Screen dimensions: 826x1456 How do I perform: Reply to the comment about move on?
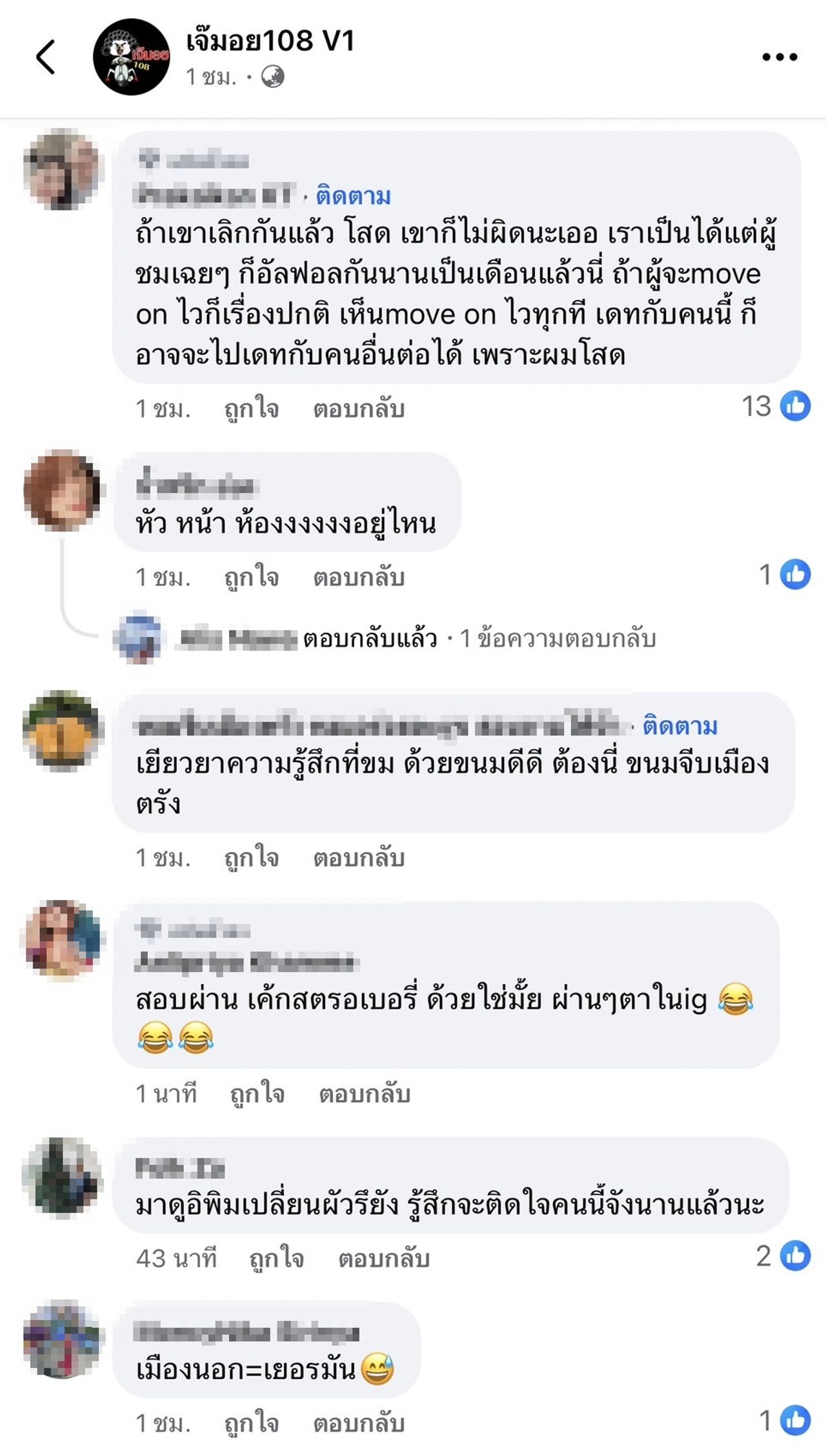pos(359,409)
